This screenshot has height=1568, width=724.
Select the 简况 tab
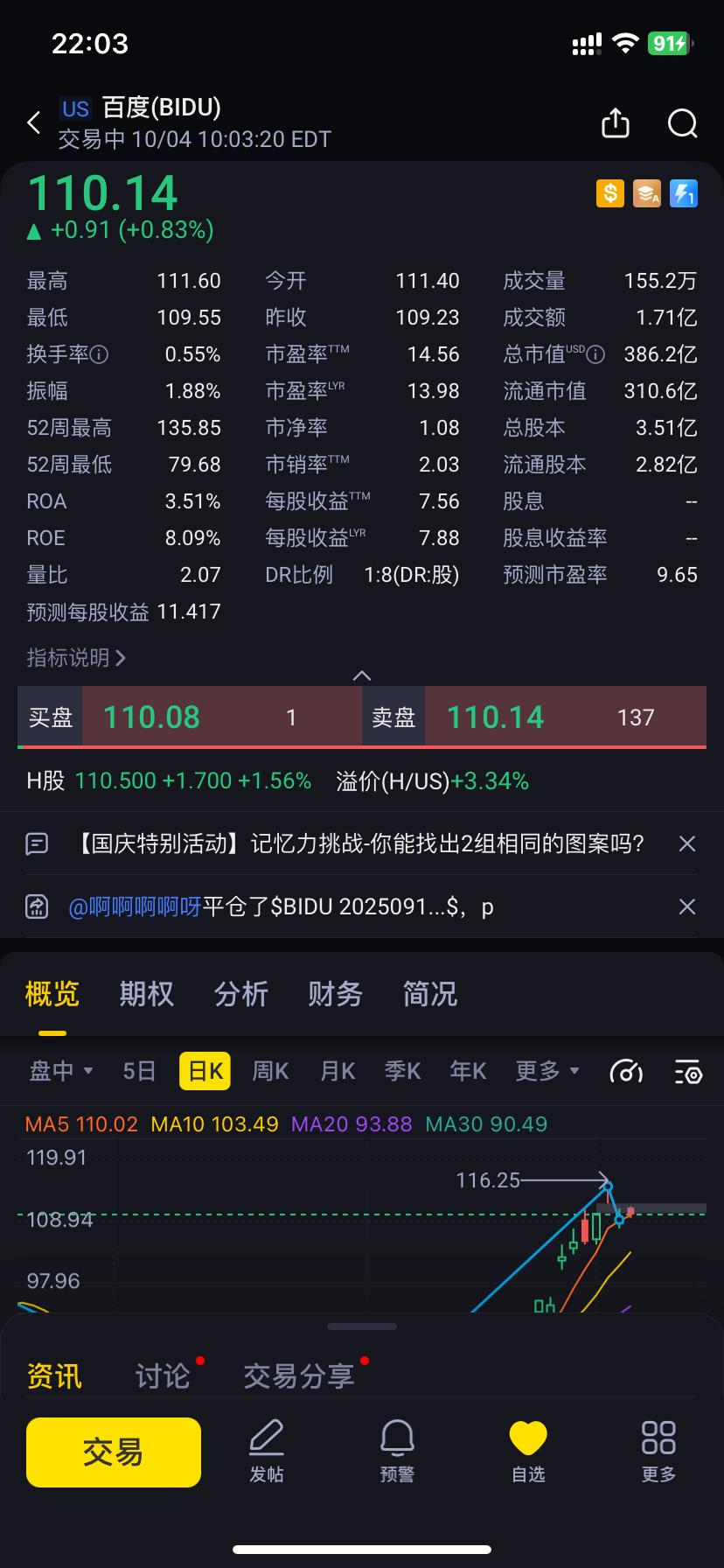point(429,994)
